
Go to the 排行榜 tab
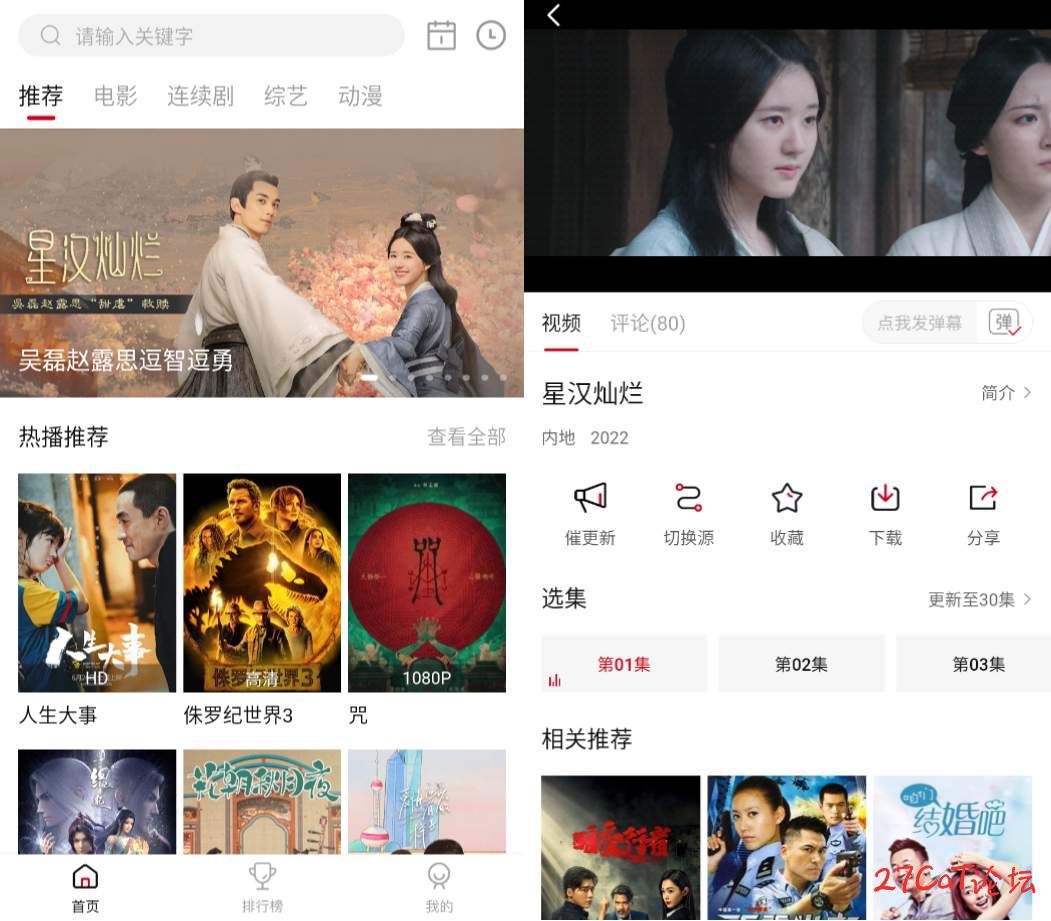pyautogui.click(x=262, y=888)
